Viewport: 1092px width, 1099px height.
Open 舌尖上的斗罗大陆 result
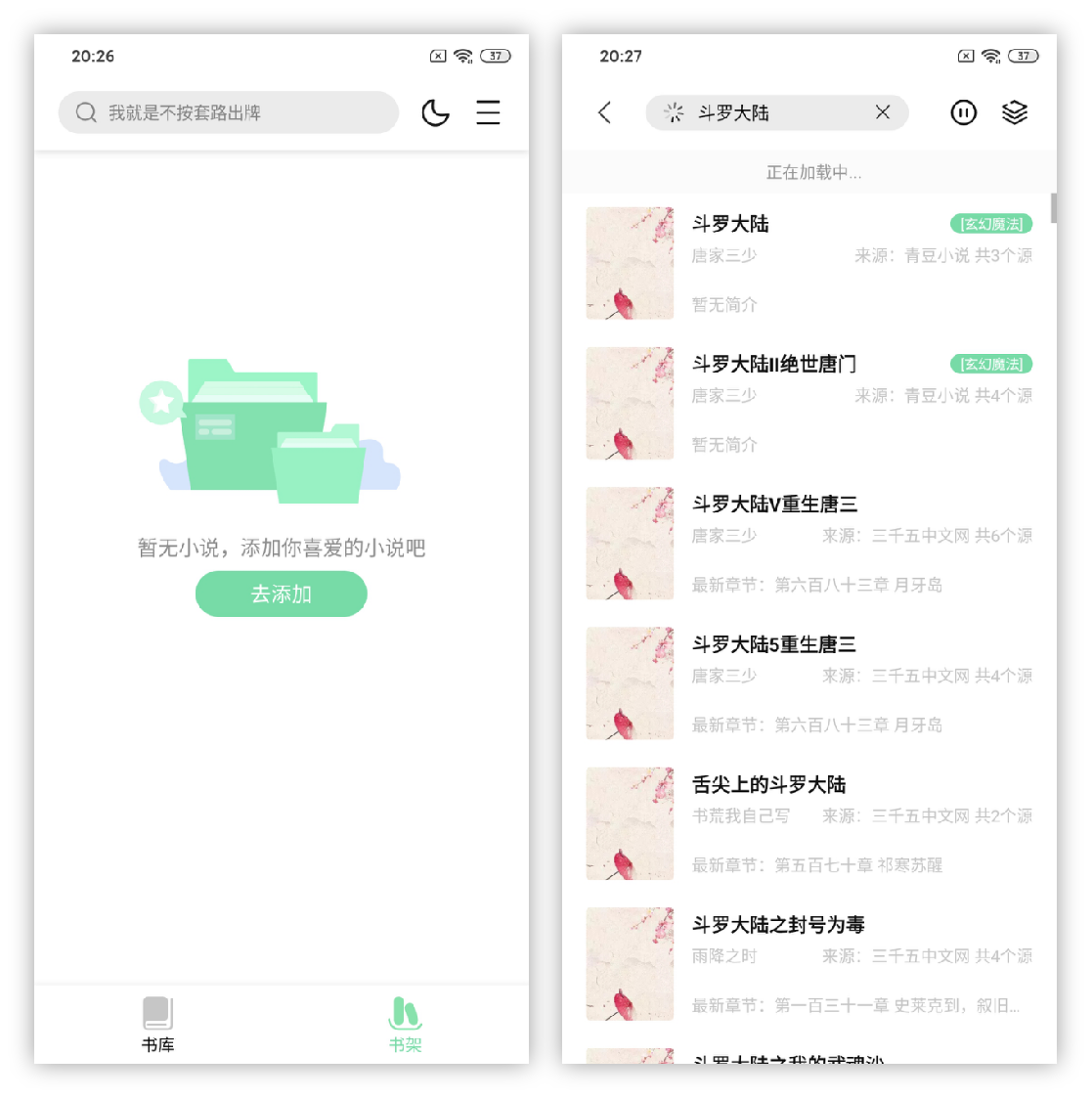tap(809, 822)
